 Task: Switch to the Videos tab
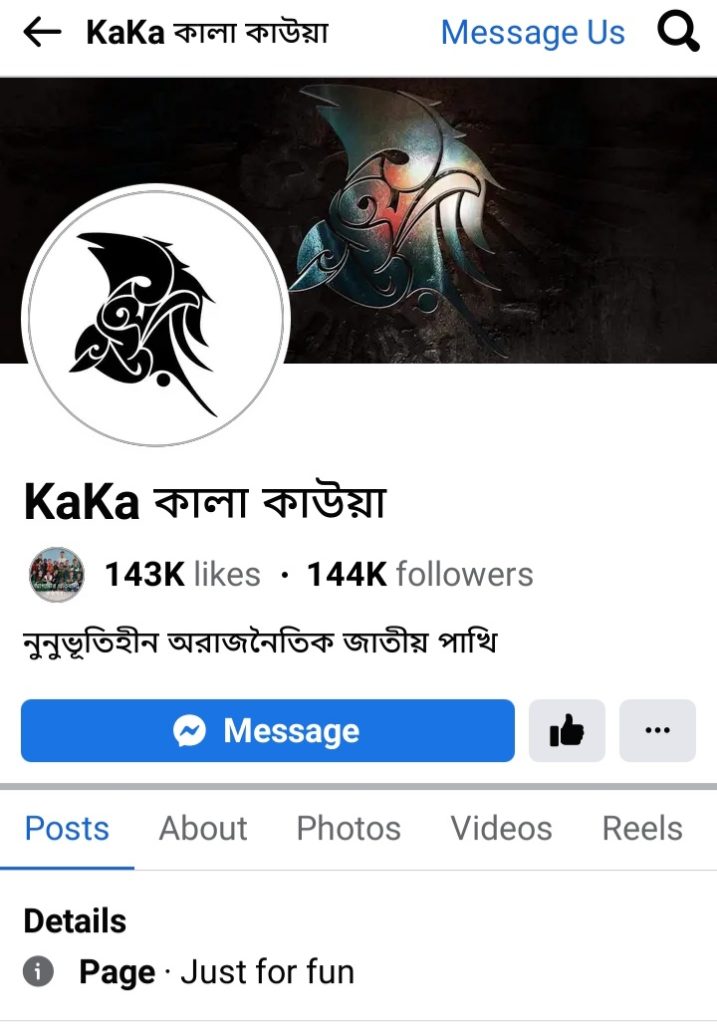coord(501,828)
